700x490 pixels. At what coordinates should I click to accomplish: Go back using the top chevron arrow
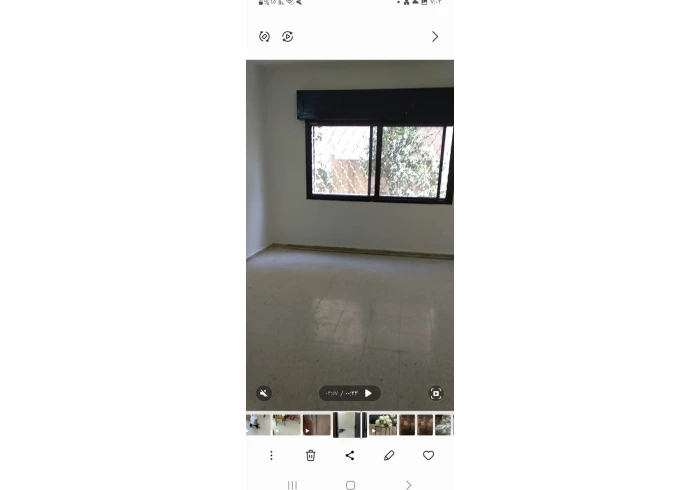(x=435, y=37)
